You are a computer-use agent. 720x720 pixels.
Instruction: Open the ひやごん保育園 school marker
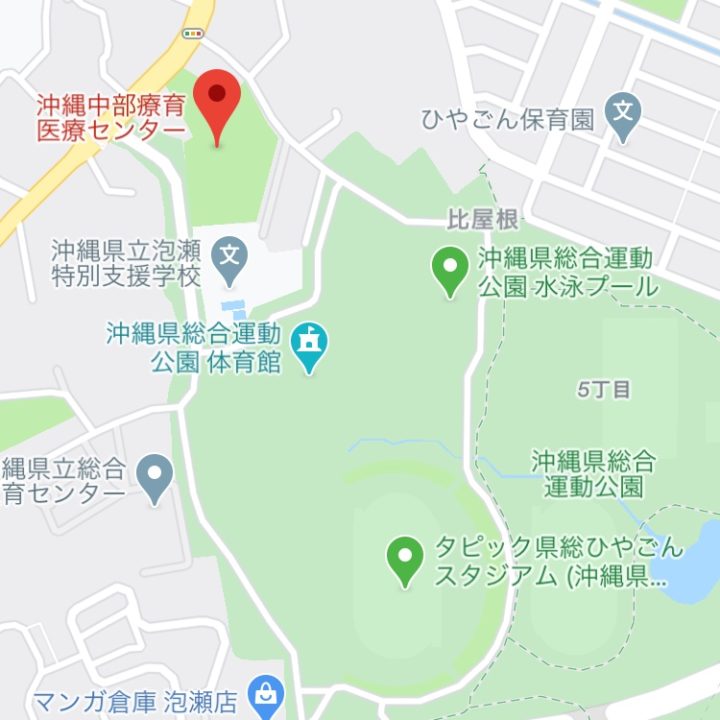[x=624, y=110]
